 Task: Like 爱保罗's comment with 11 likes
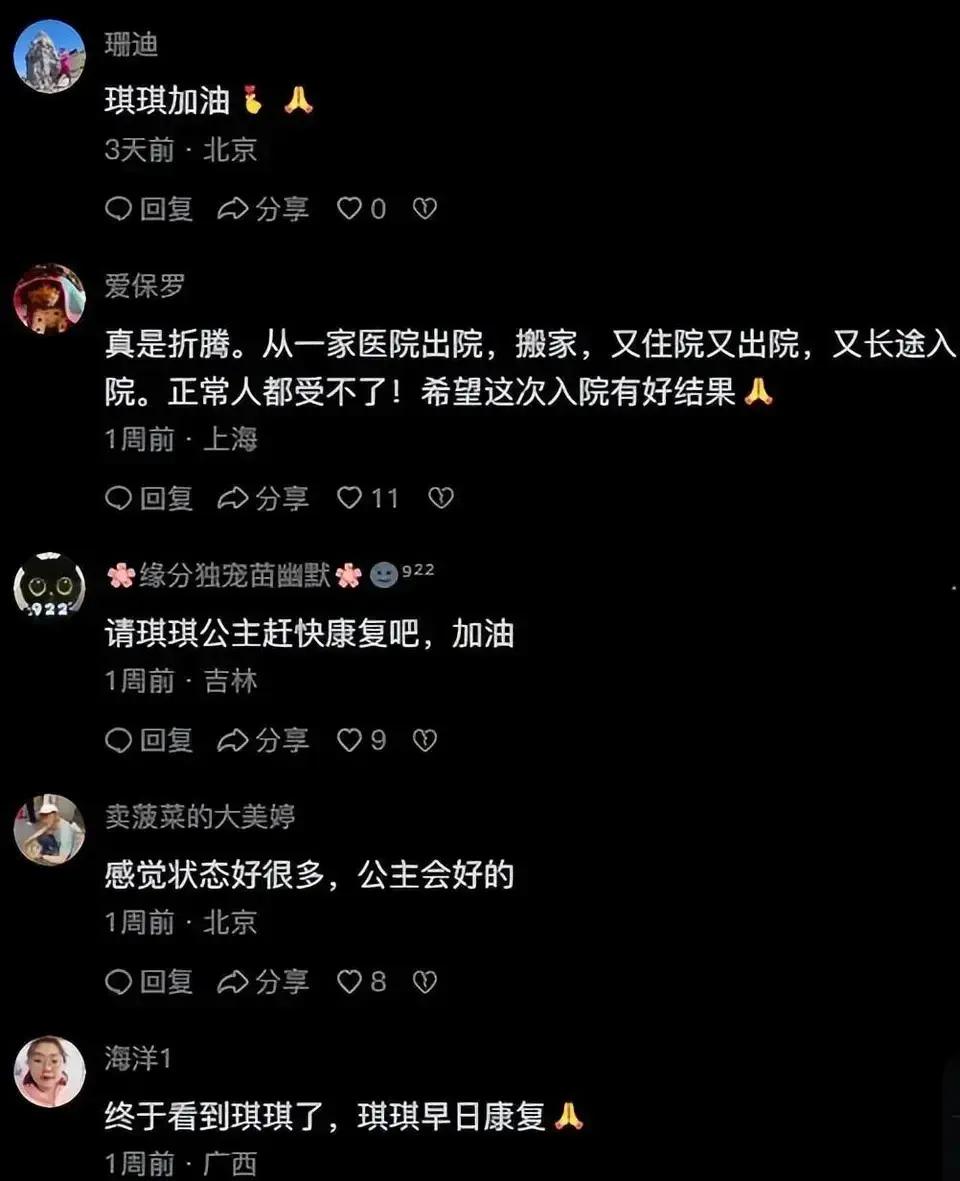coord(349,497)
